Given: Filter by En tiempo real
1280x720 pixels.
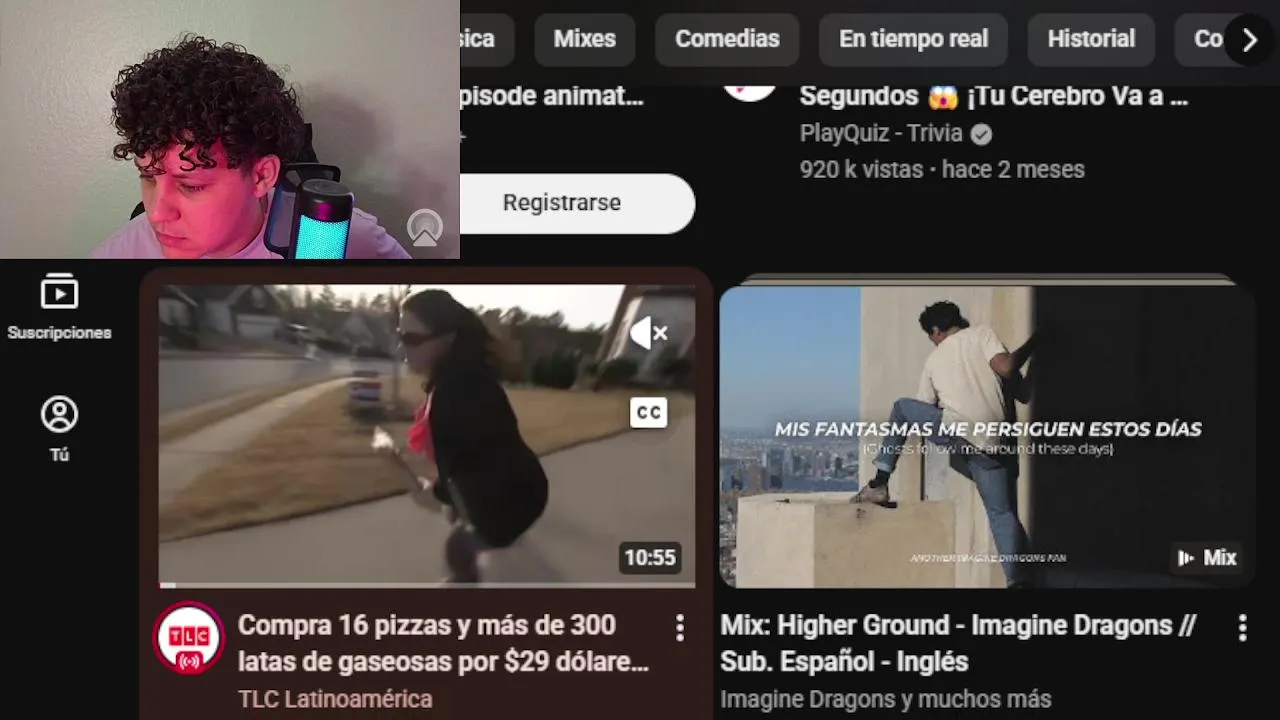Looking at the screenshot, I should click(913, 39).
